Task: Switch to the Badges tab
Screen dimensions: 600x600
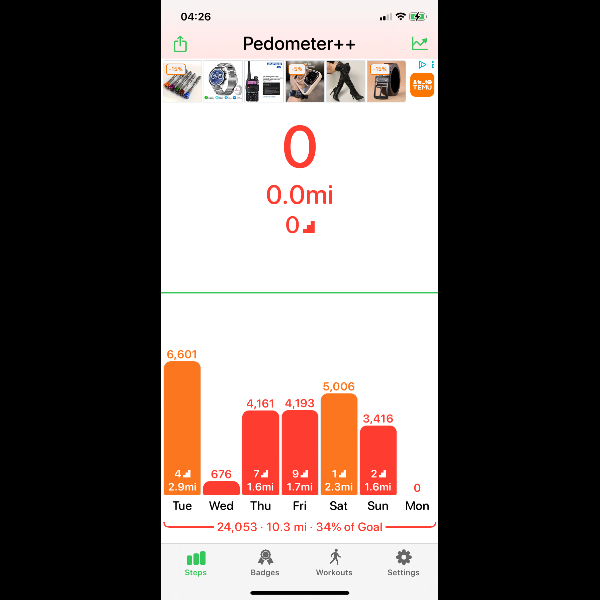Action: 265,562
